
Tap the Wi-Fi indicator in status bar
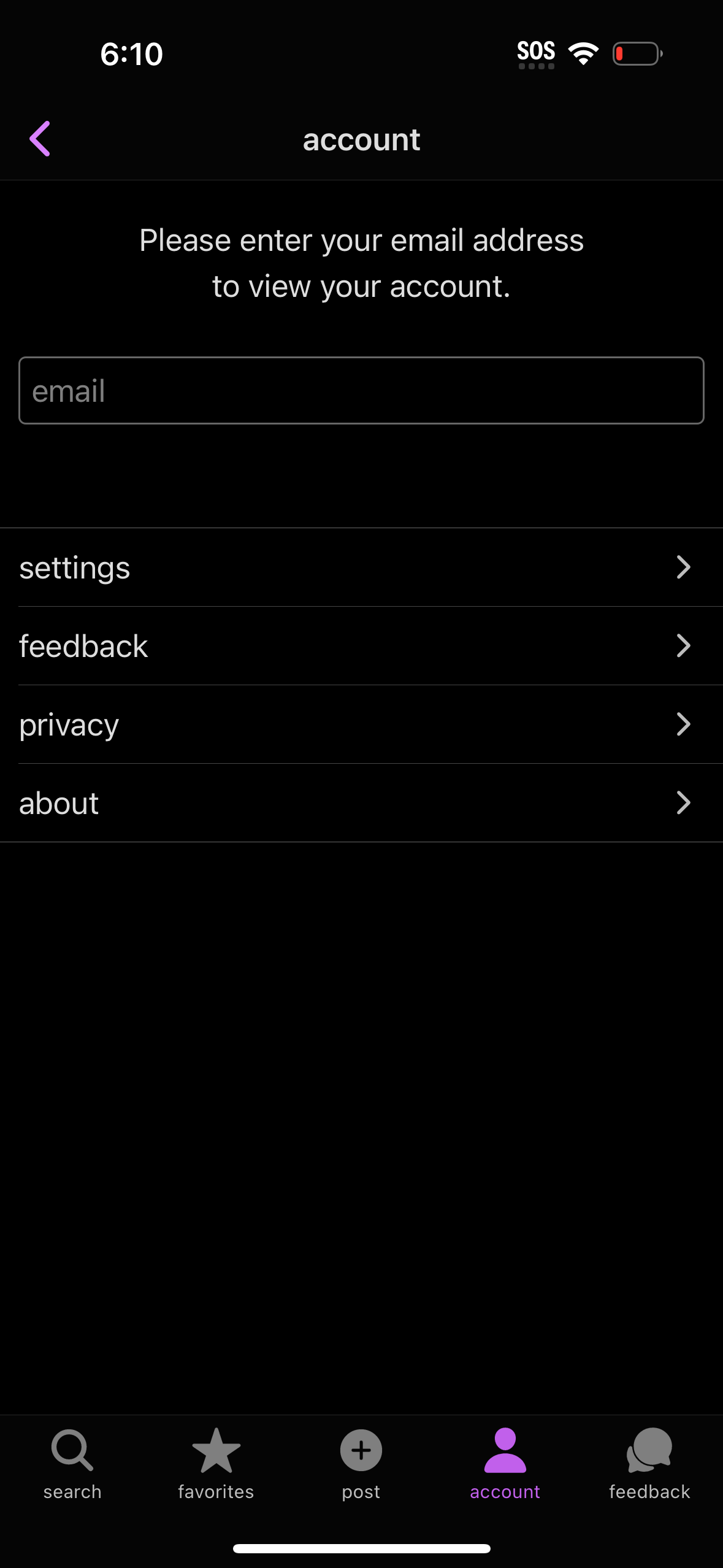pyautogui.click(x=583, y=53)
